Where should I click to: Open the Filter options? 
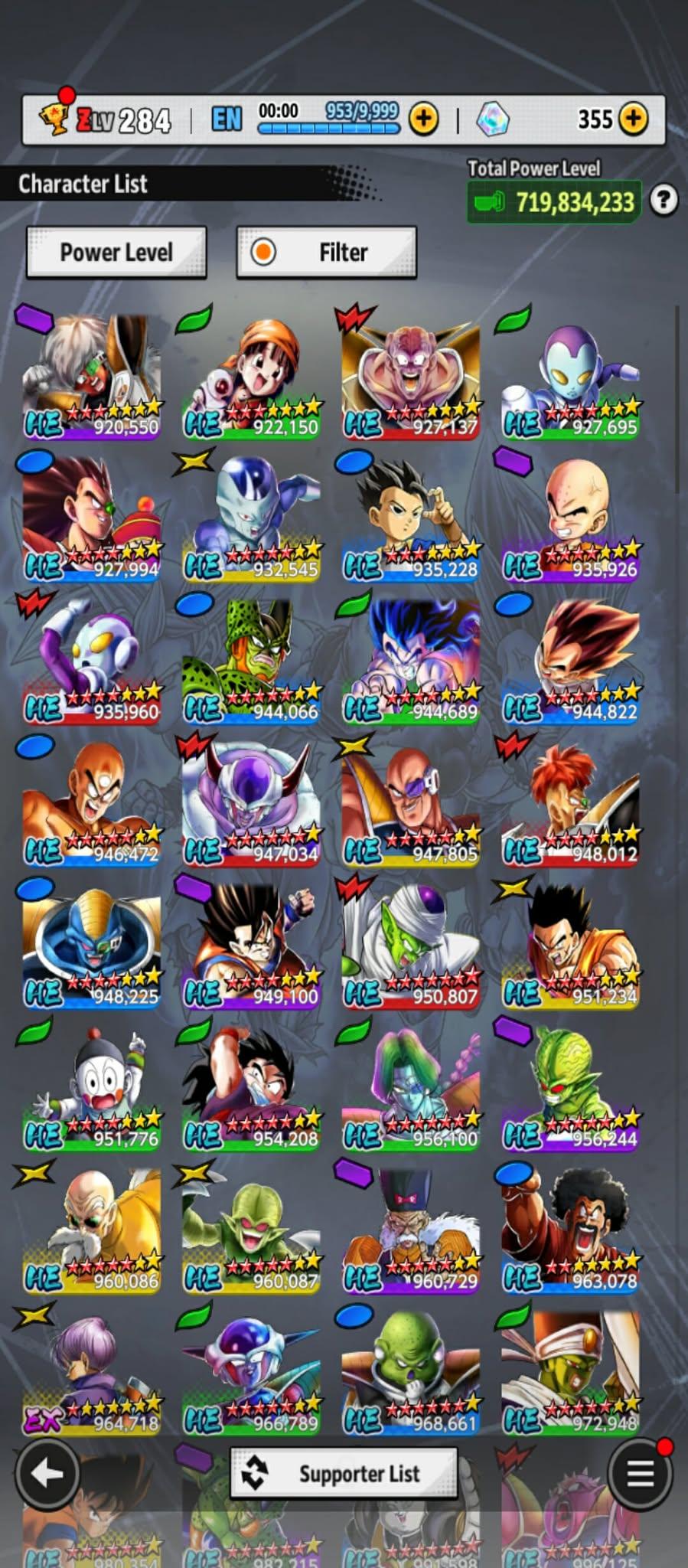coord(327,252)
